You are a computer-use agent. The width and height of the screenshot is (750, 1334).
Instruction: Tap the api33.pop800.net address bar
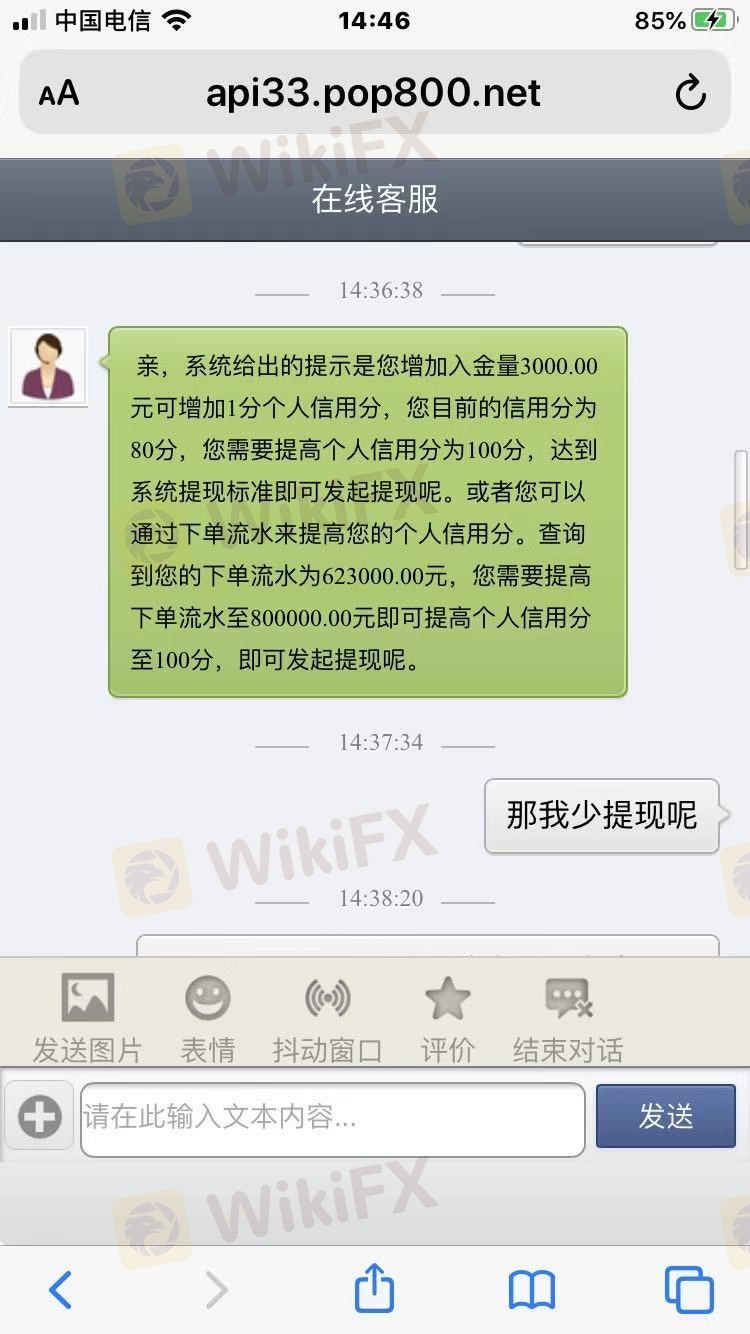(x=373, y=94)
